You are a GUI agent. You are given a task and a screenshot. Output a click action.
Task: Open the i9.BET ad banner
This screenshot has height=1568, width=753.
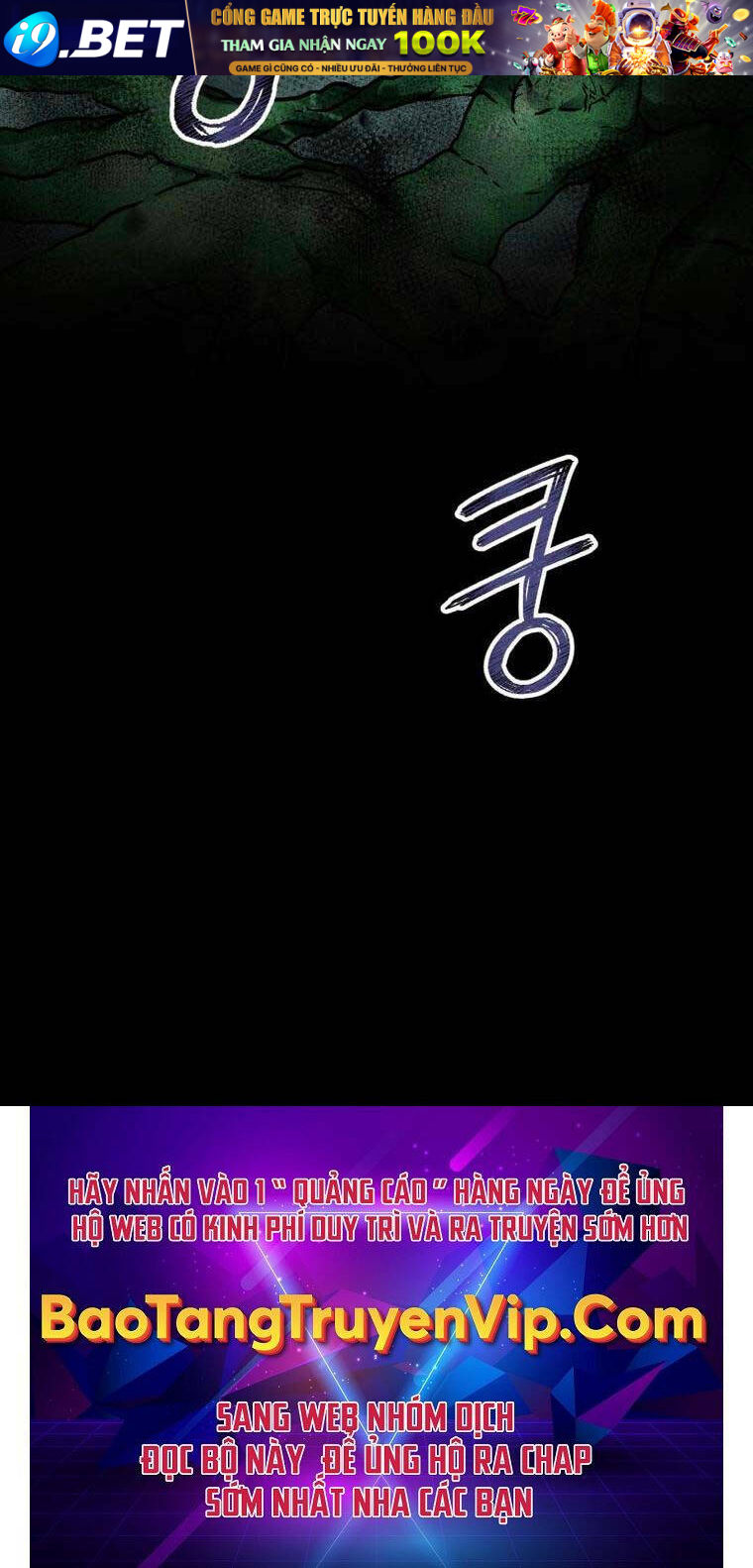point(376,38)
